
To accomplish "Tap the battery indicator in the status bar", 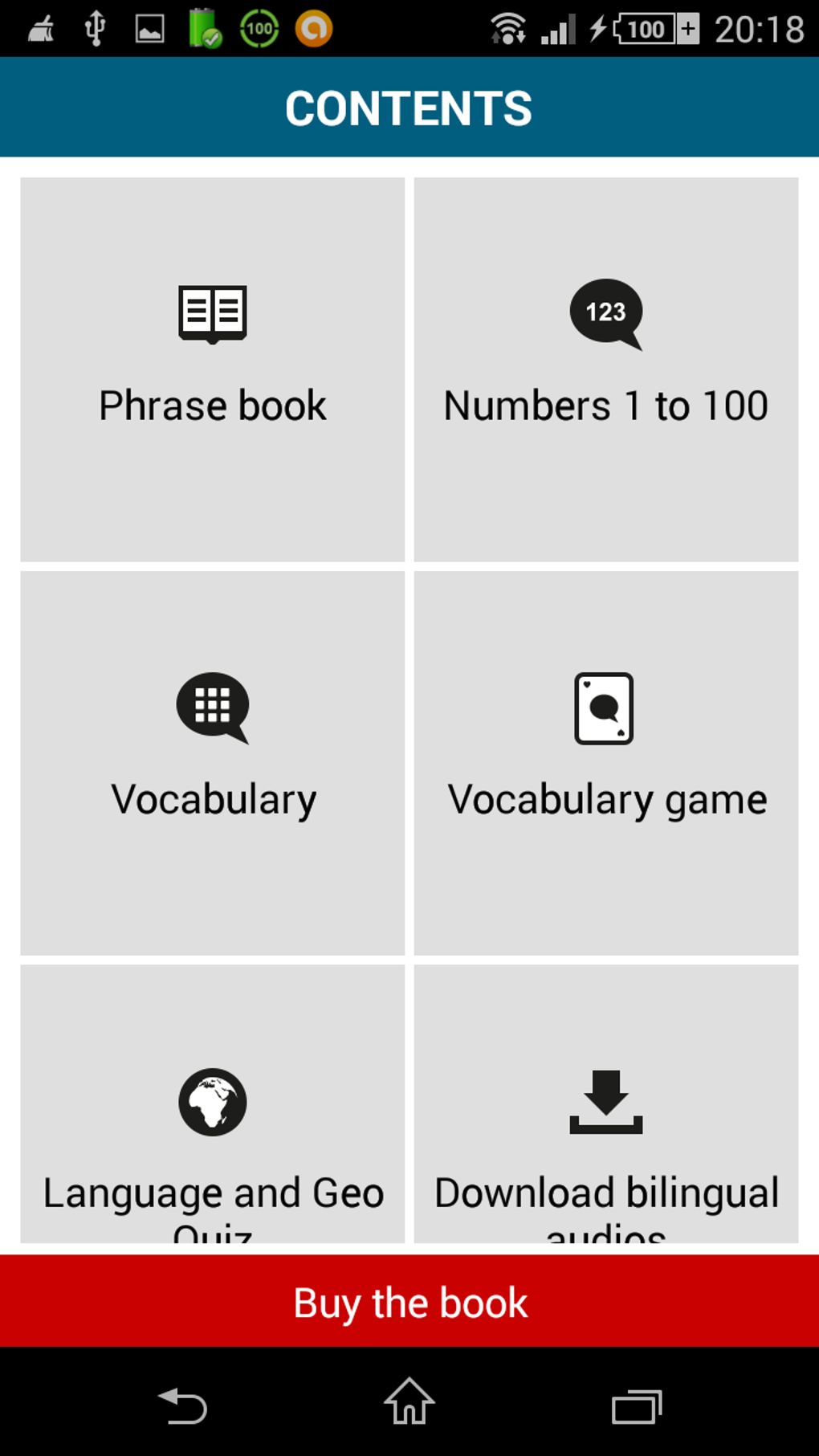I will [x=642, y=28].
